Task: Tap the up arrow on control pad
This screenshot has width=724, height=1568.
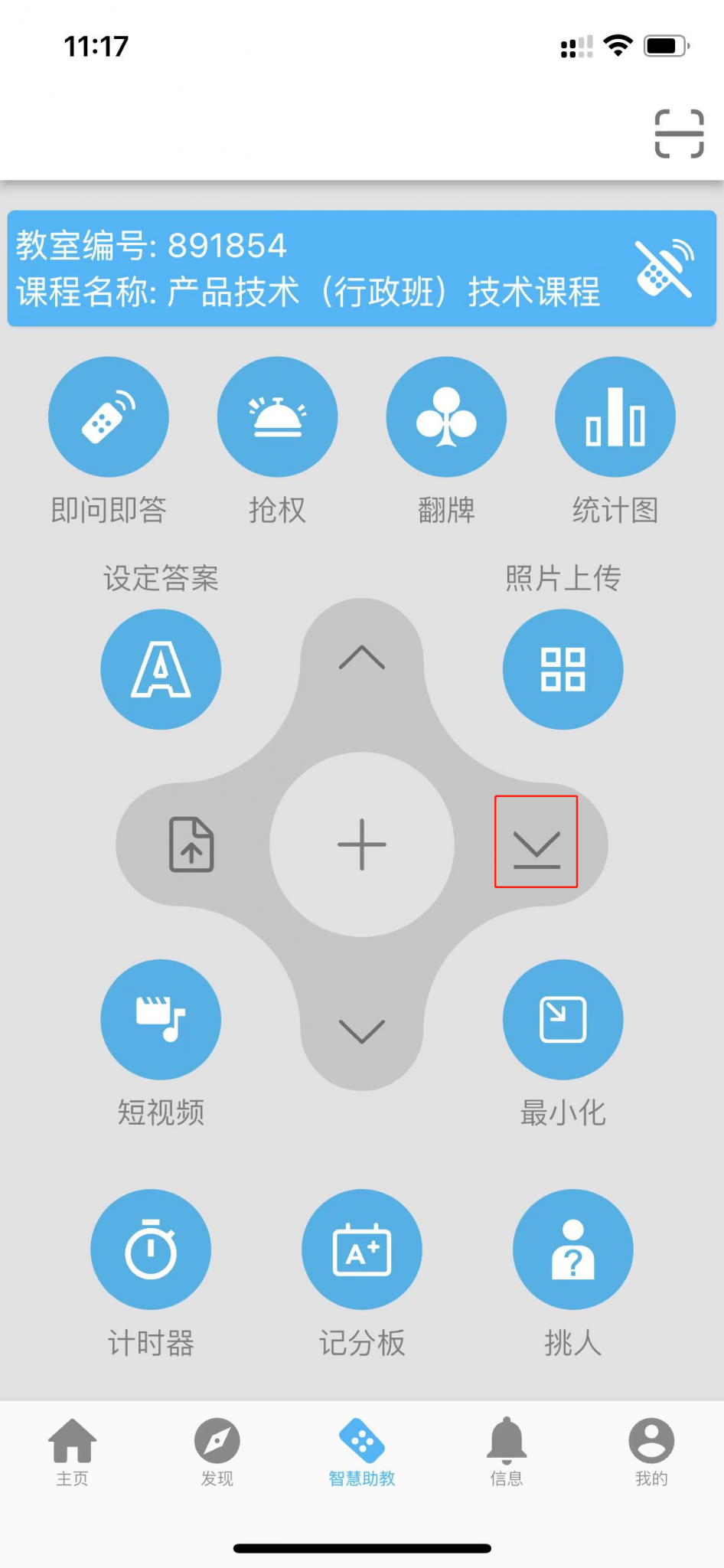Action: (362, 658)
